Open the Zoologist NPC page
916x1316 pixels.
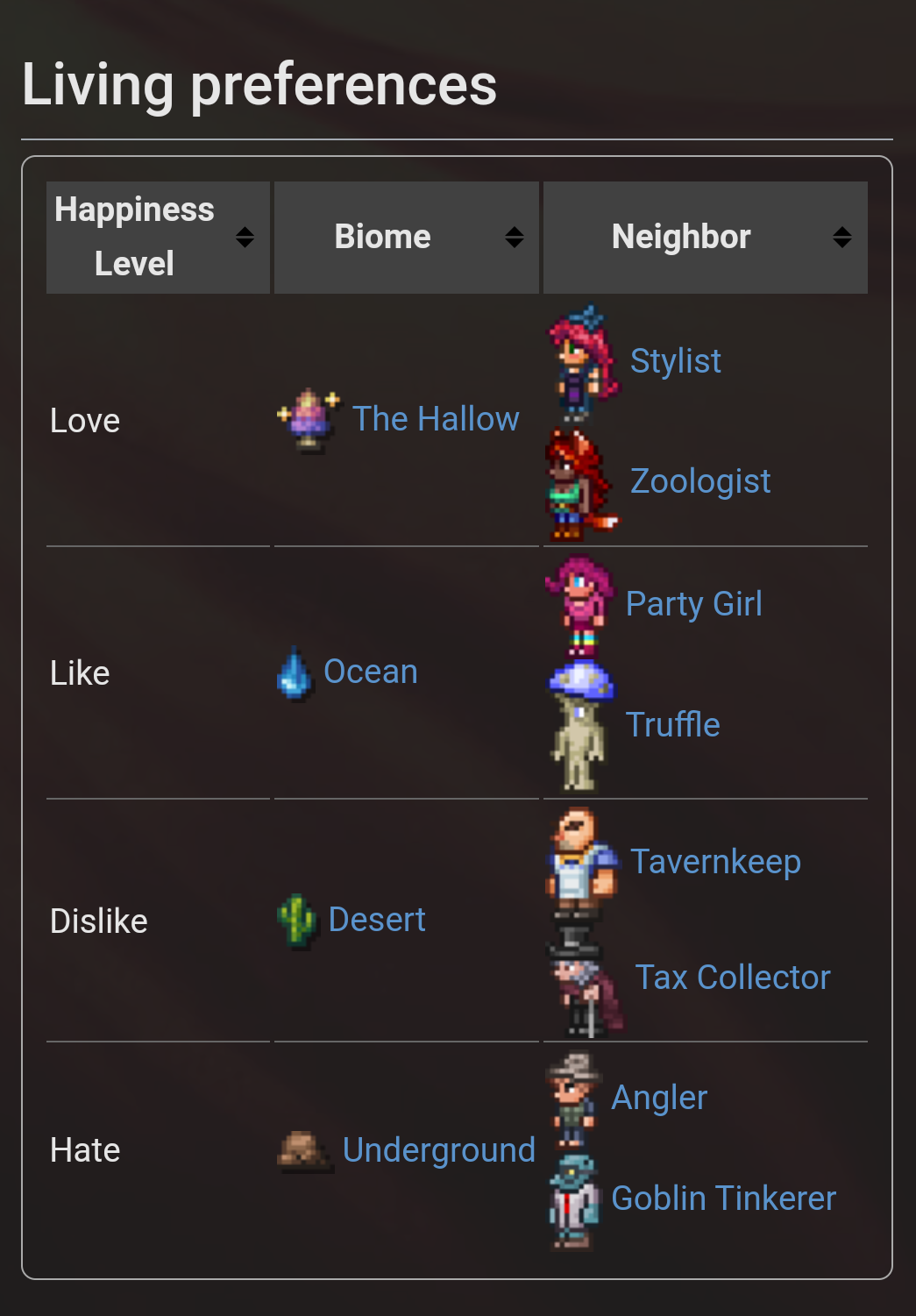[699, 481]
